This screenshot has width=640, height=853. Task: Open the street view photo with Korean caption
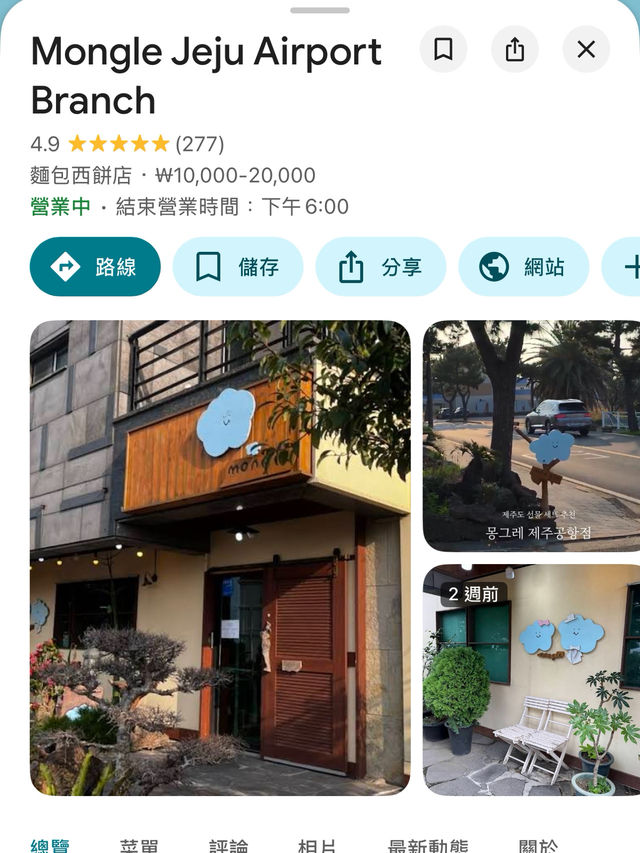532,436
